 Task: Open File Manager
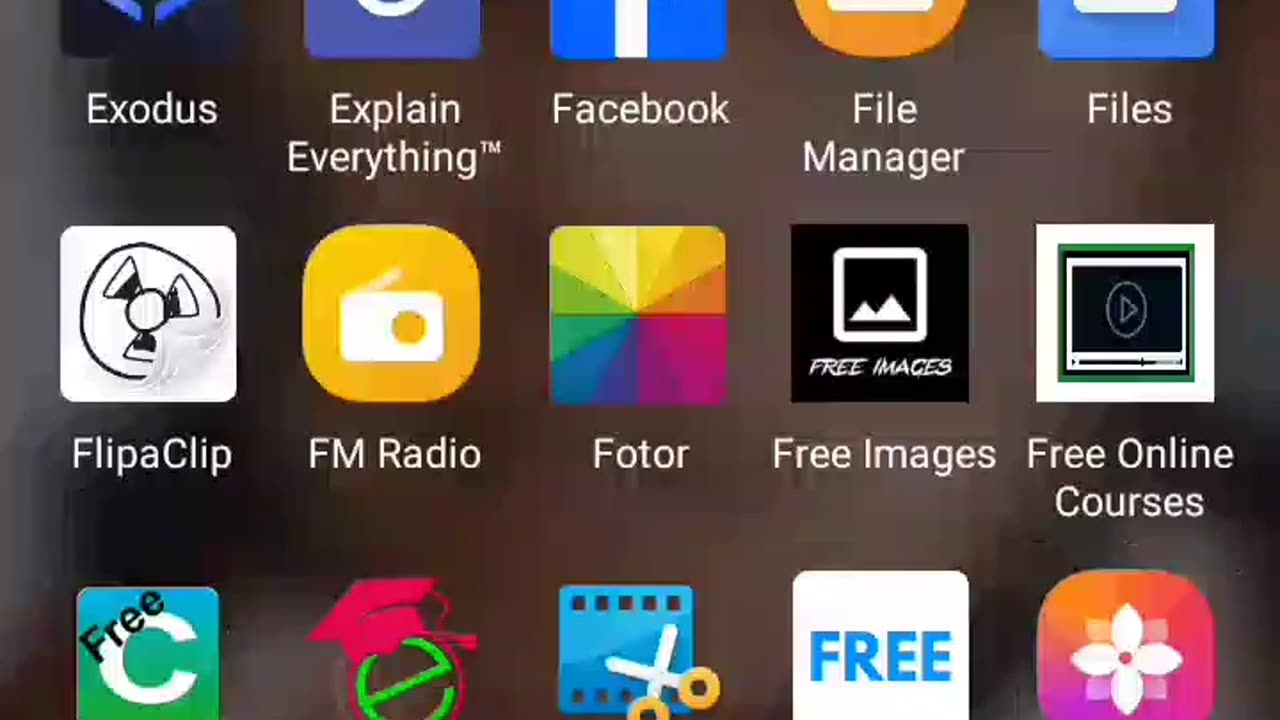881,28
